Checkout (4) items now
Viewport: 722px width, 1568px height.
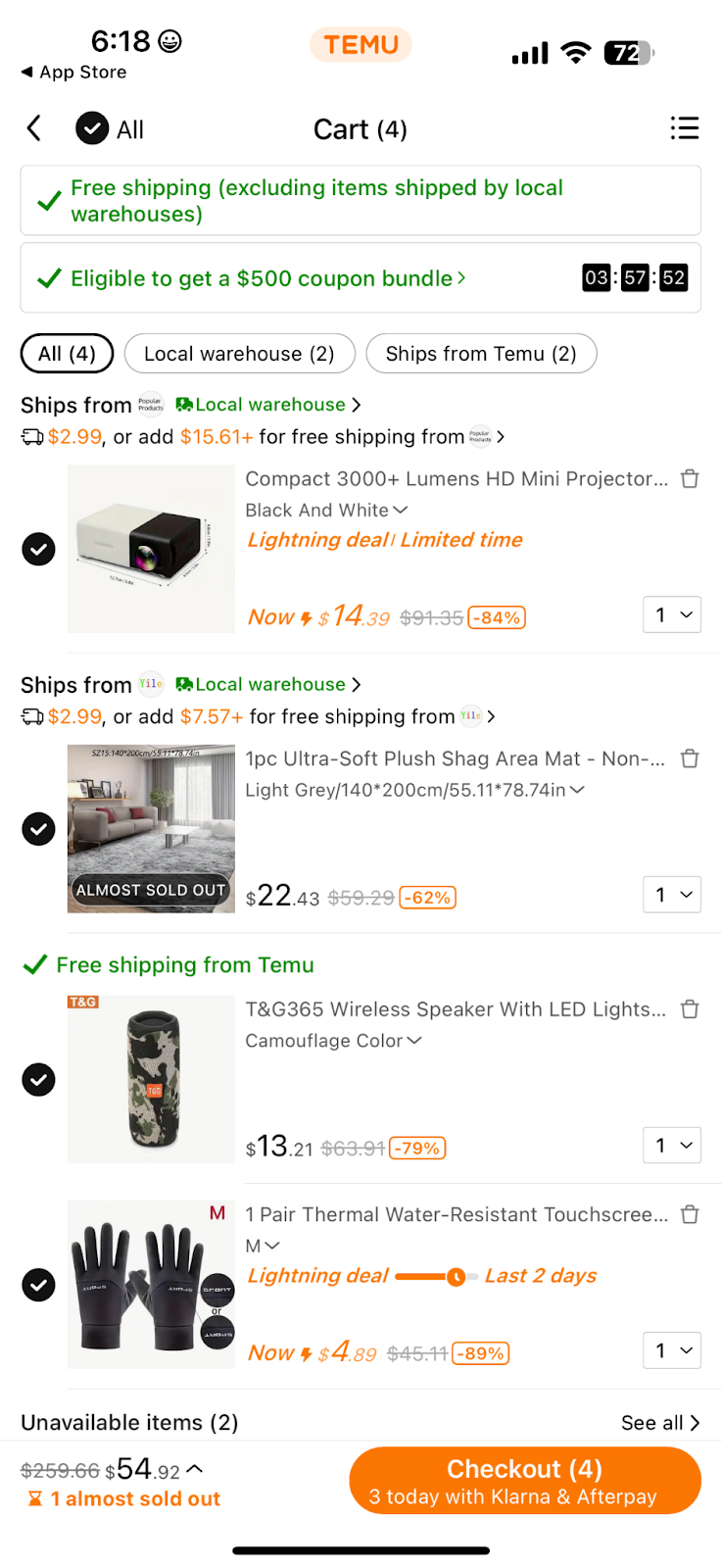(525, 1481)
